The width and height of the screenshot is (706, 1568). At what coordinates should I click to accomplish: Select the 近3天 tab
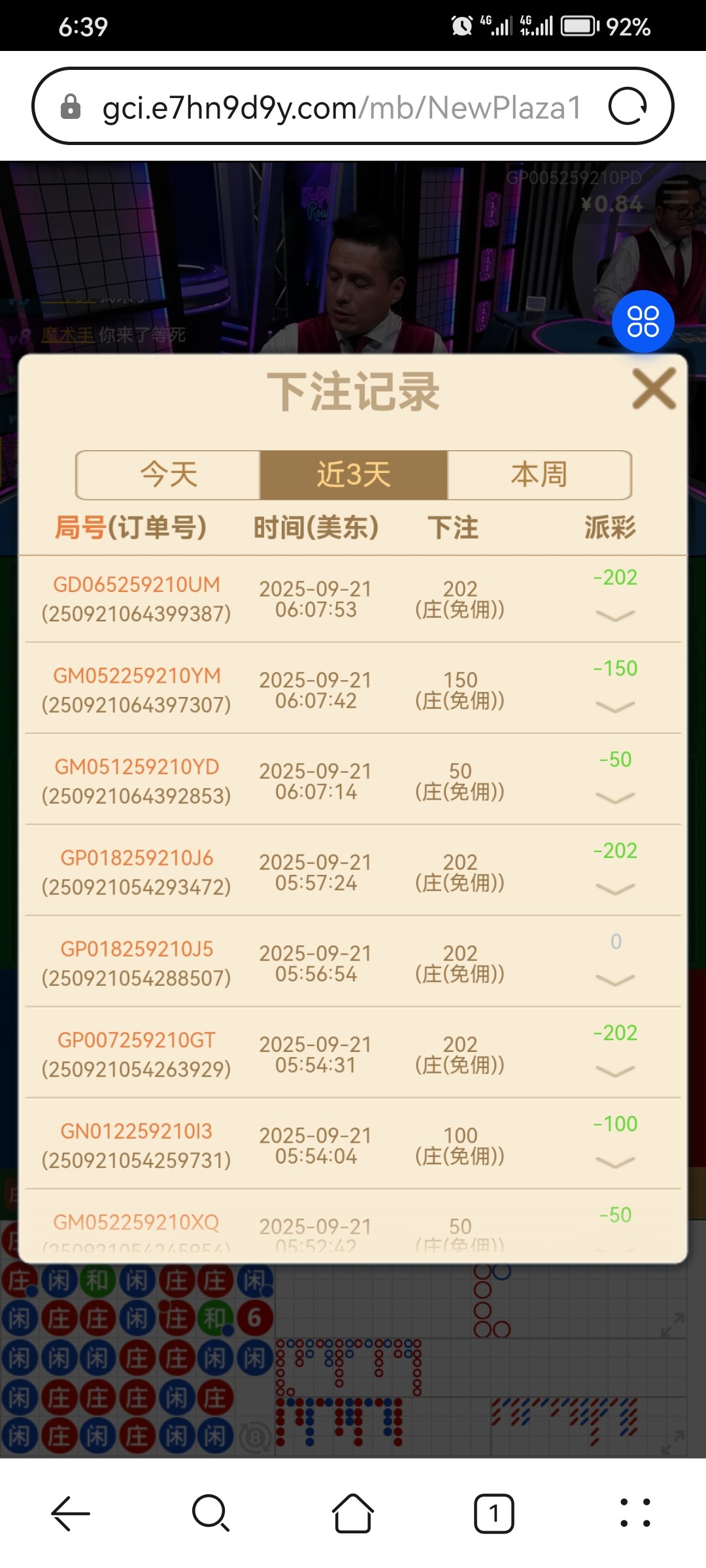point(354,474)
